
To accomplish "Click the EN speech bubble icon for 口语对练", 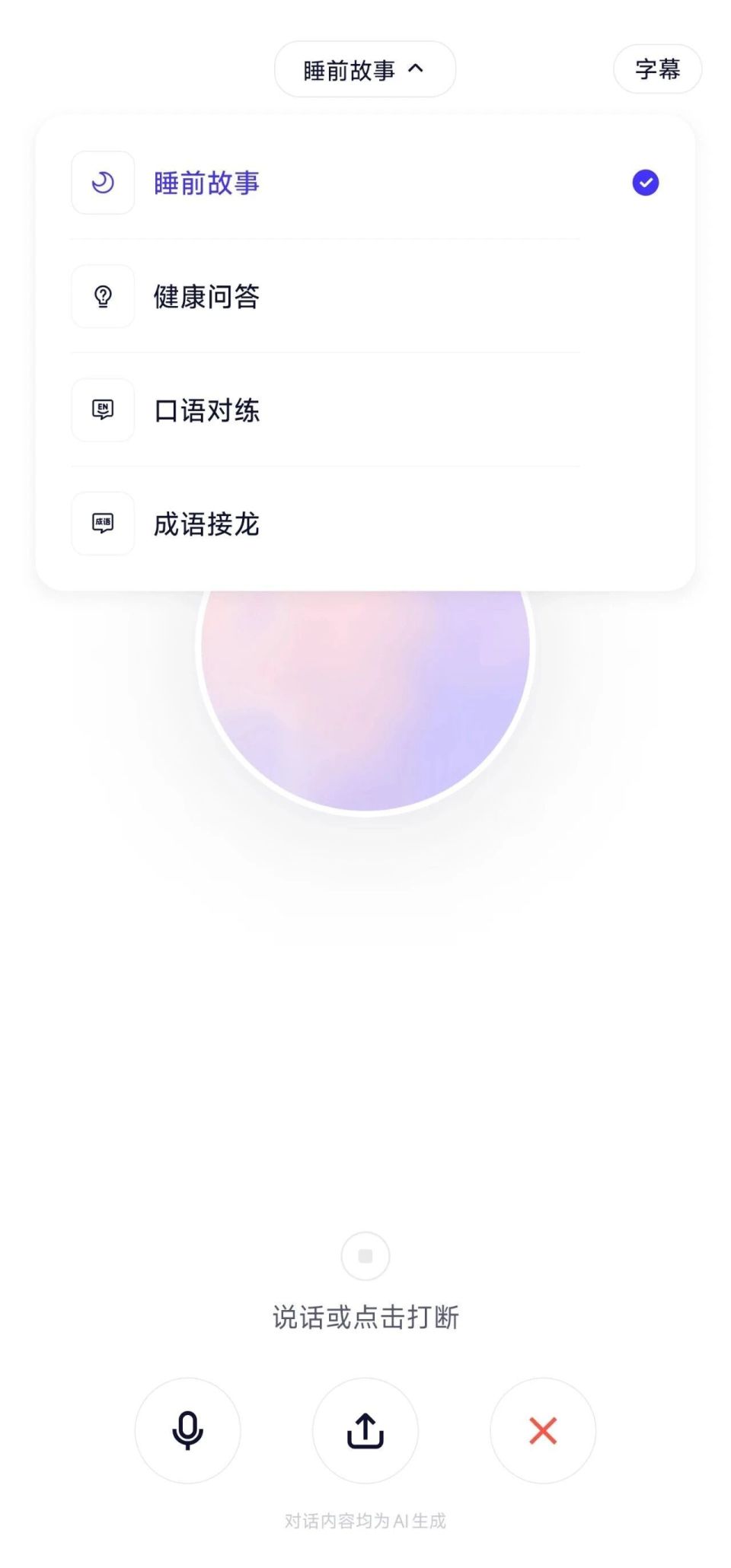I will (x=103, y=410).
